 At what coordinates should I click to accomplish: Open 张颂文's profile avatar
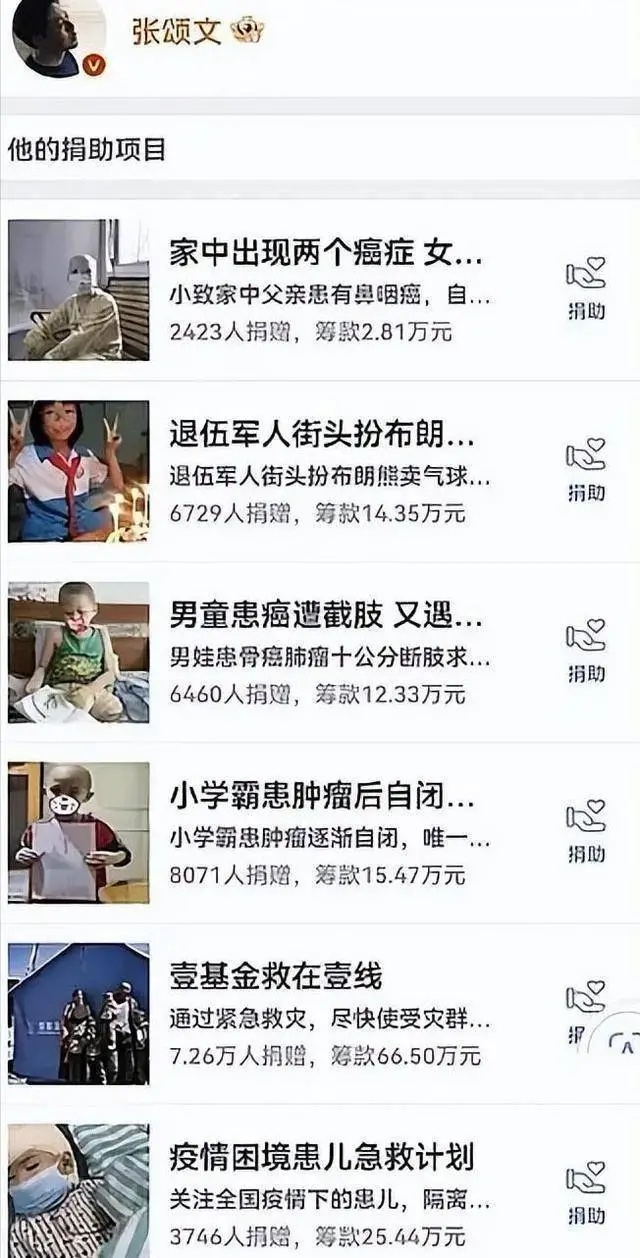(x=57, y=37)
